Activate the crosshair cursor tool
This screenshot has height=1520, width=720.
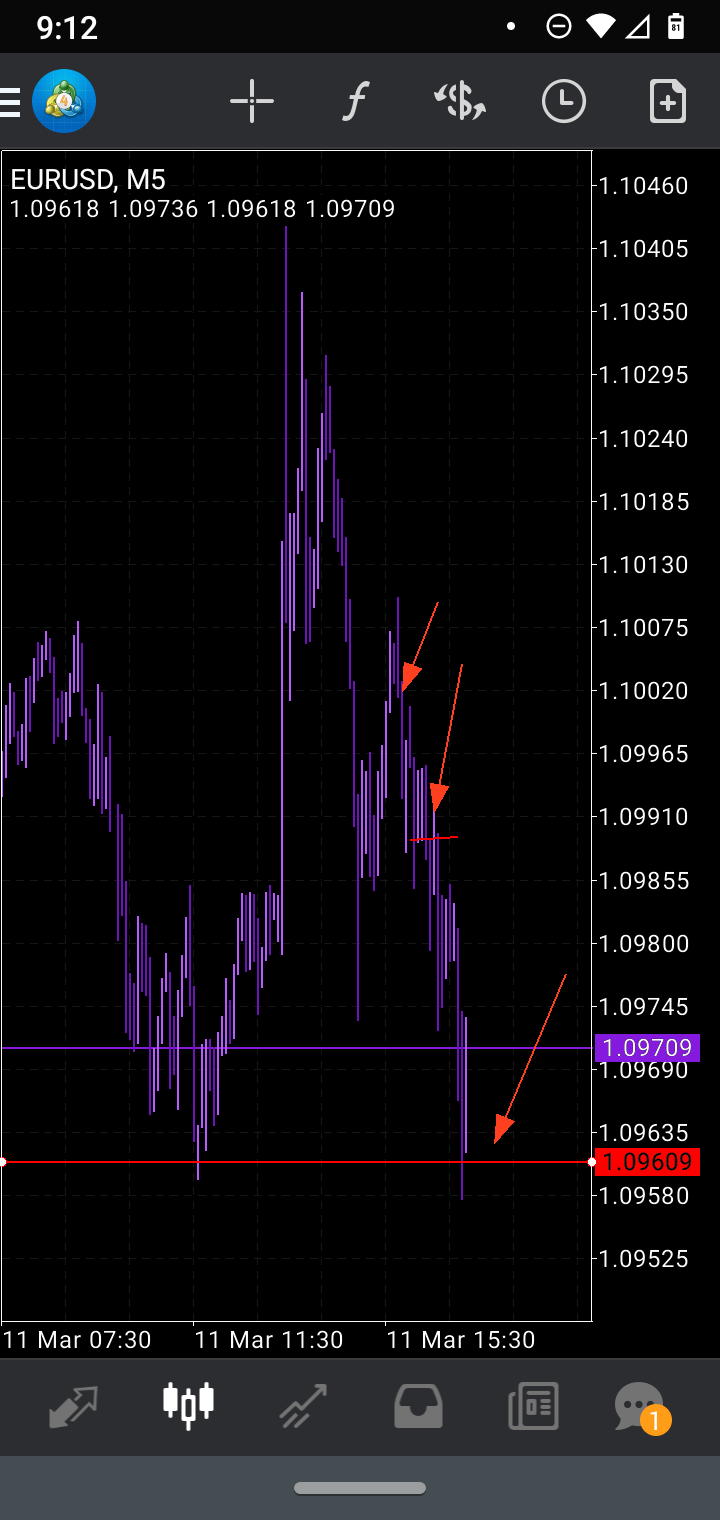[251, 101]
